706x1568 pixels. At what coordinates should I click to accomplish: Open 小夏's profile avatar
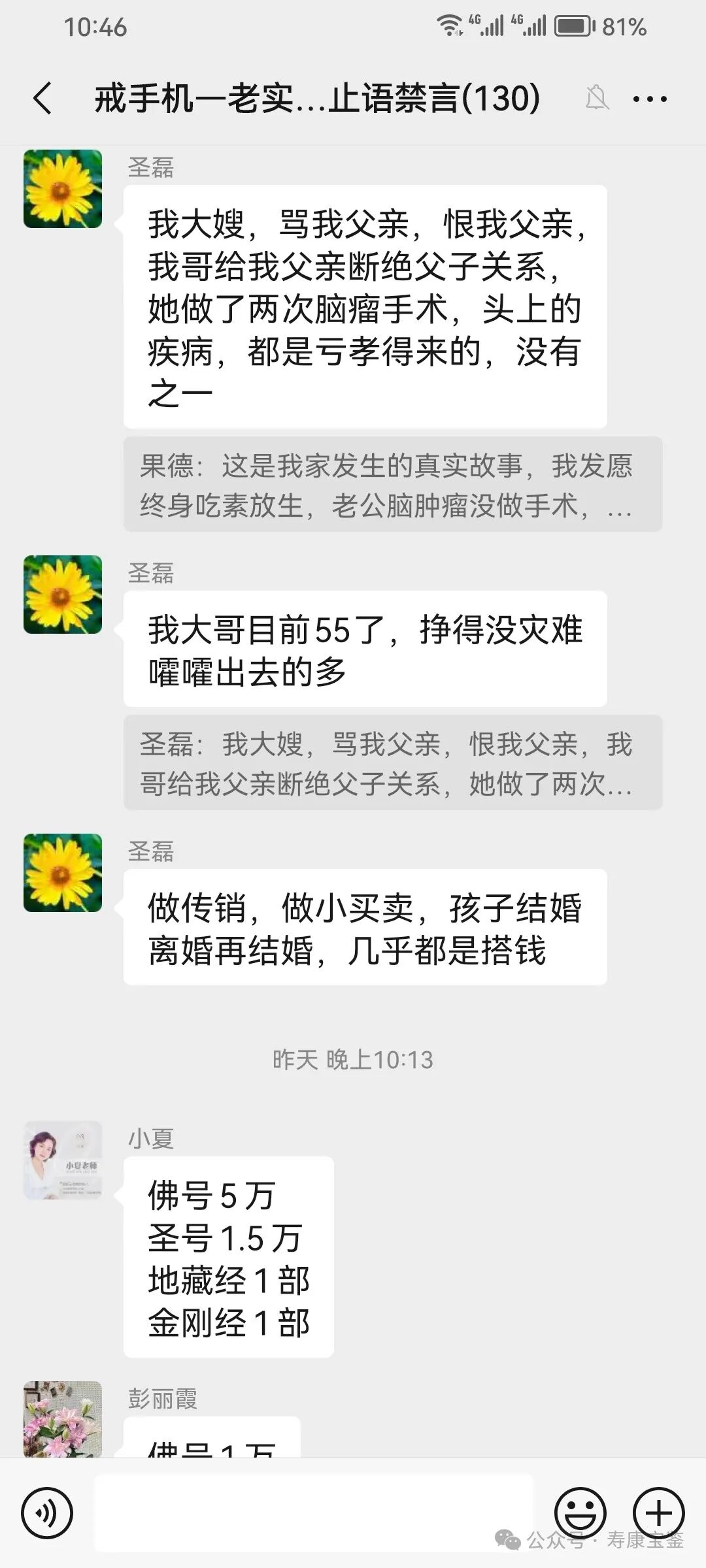[63, 1160]
